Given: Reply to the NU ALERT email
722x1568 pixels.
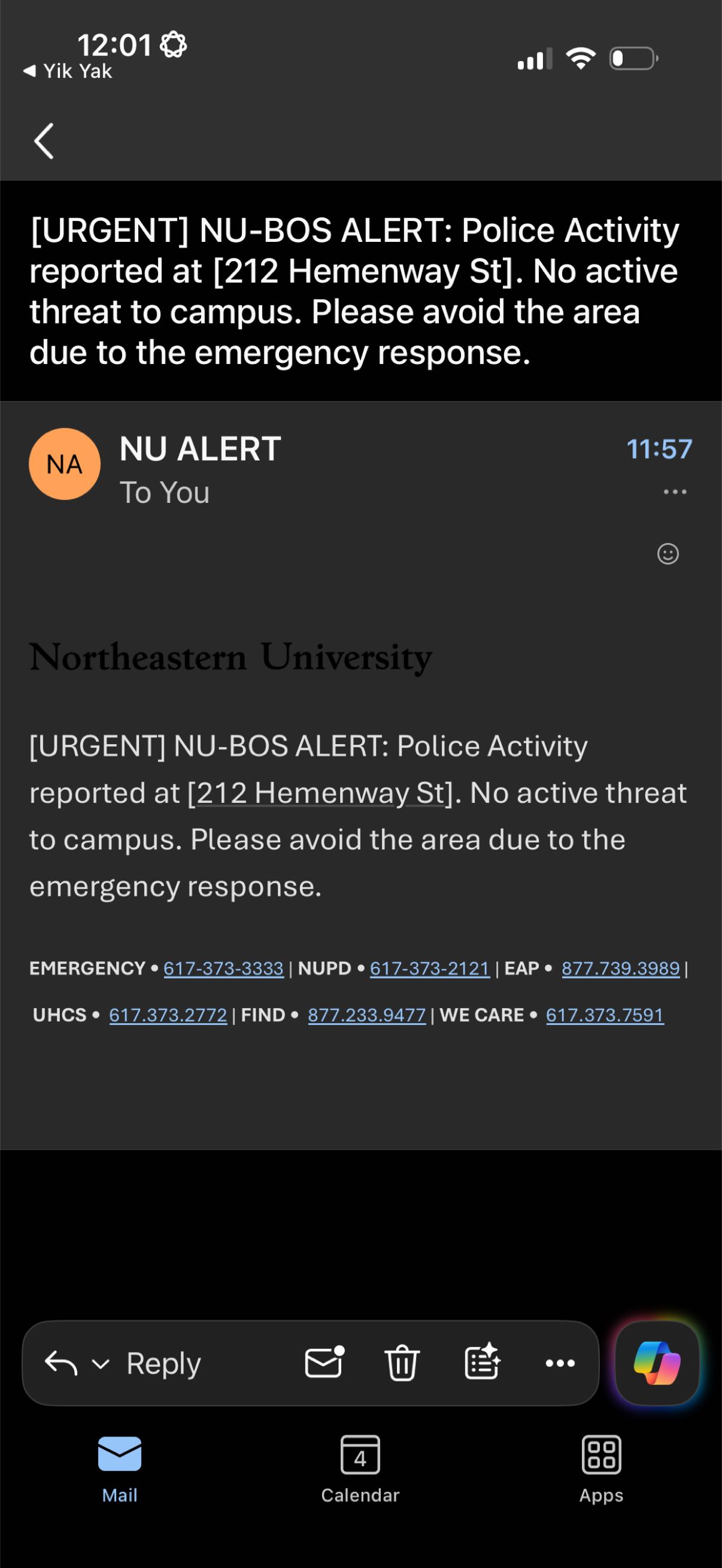Looking at the screenshot, I should 163,1363.
